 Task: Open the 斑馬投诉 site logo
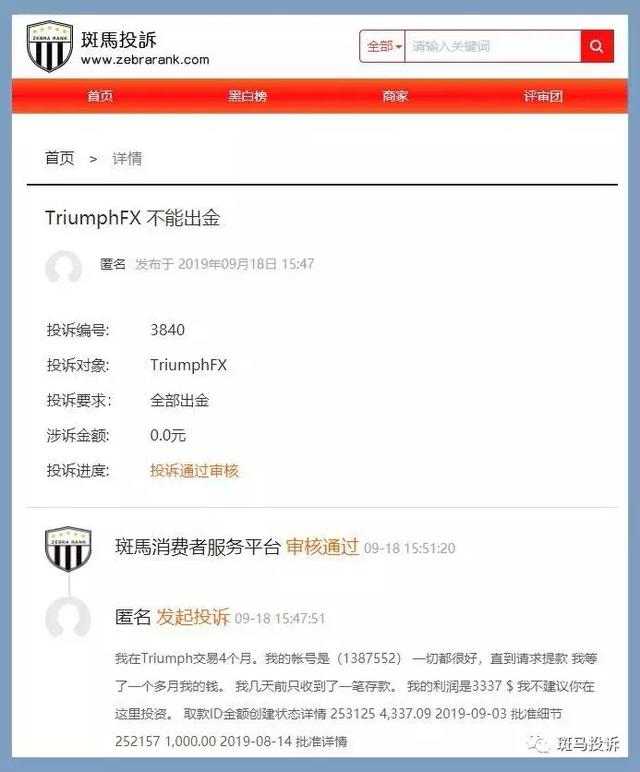click(50, 46)
